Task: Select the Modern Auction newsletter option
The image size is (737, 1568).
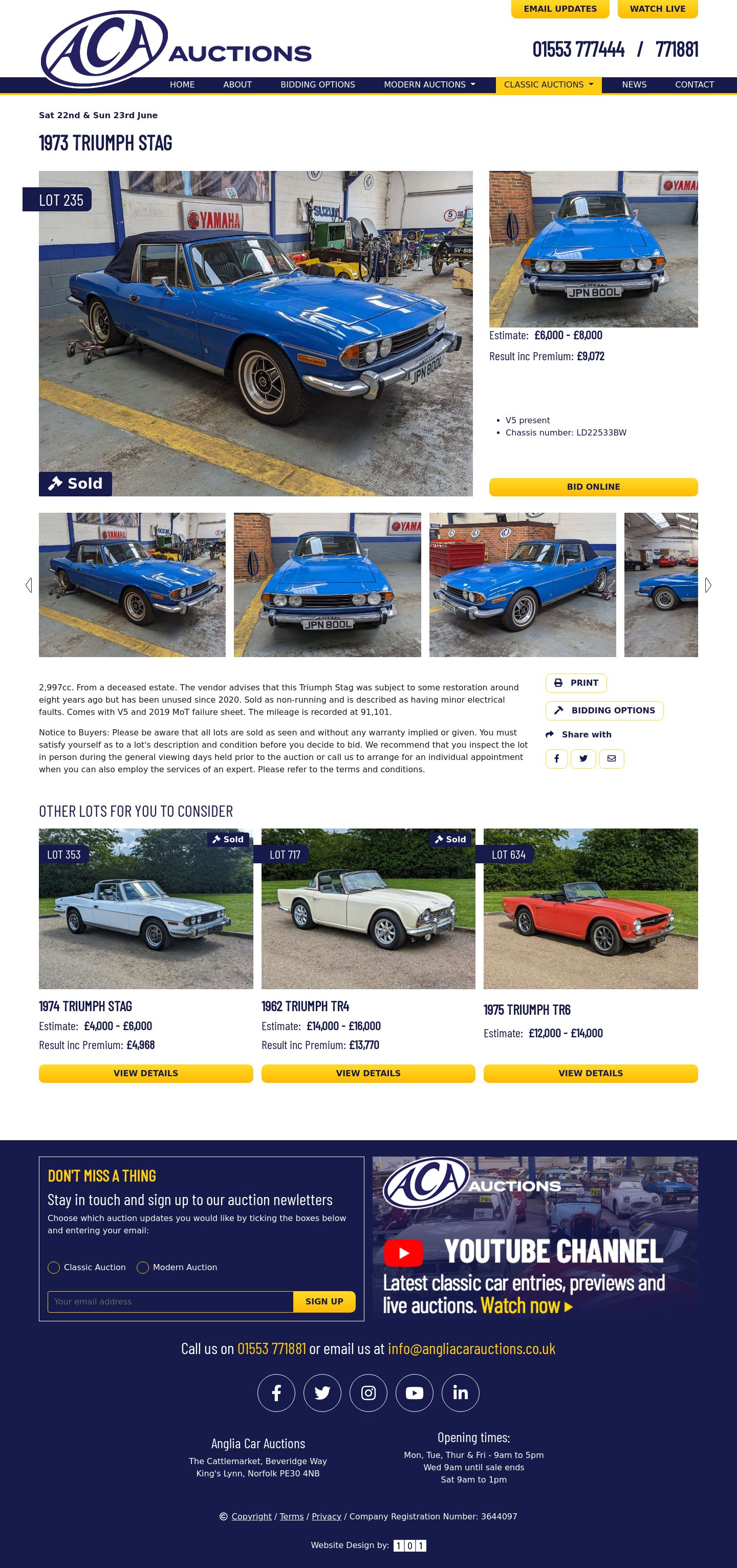Action: 143,1267
